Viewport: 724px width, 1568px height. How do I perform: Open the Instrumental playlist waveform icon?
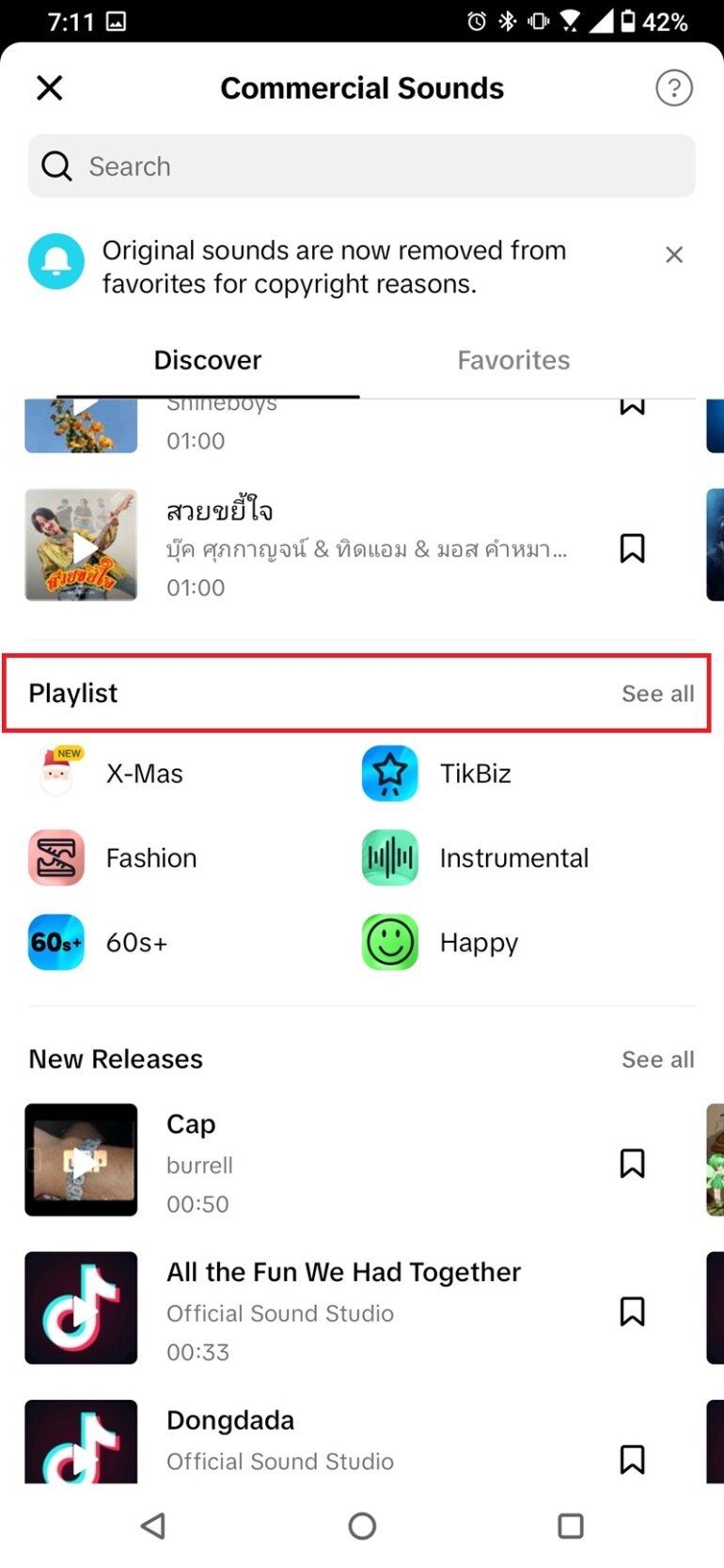tap(389, 857)
